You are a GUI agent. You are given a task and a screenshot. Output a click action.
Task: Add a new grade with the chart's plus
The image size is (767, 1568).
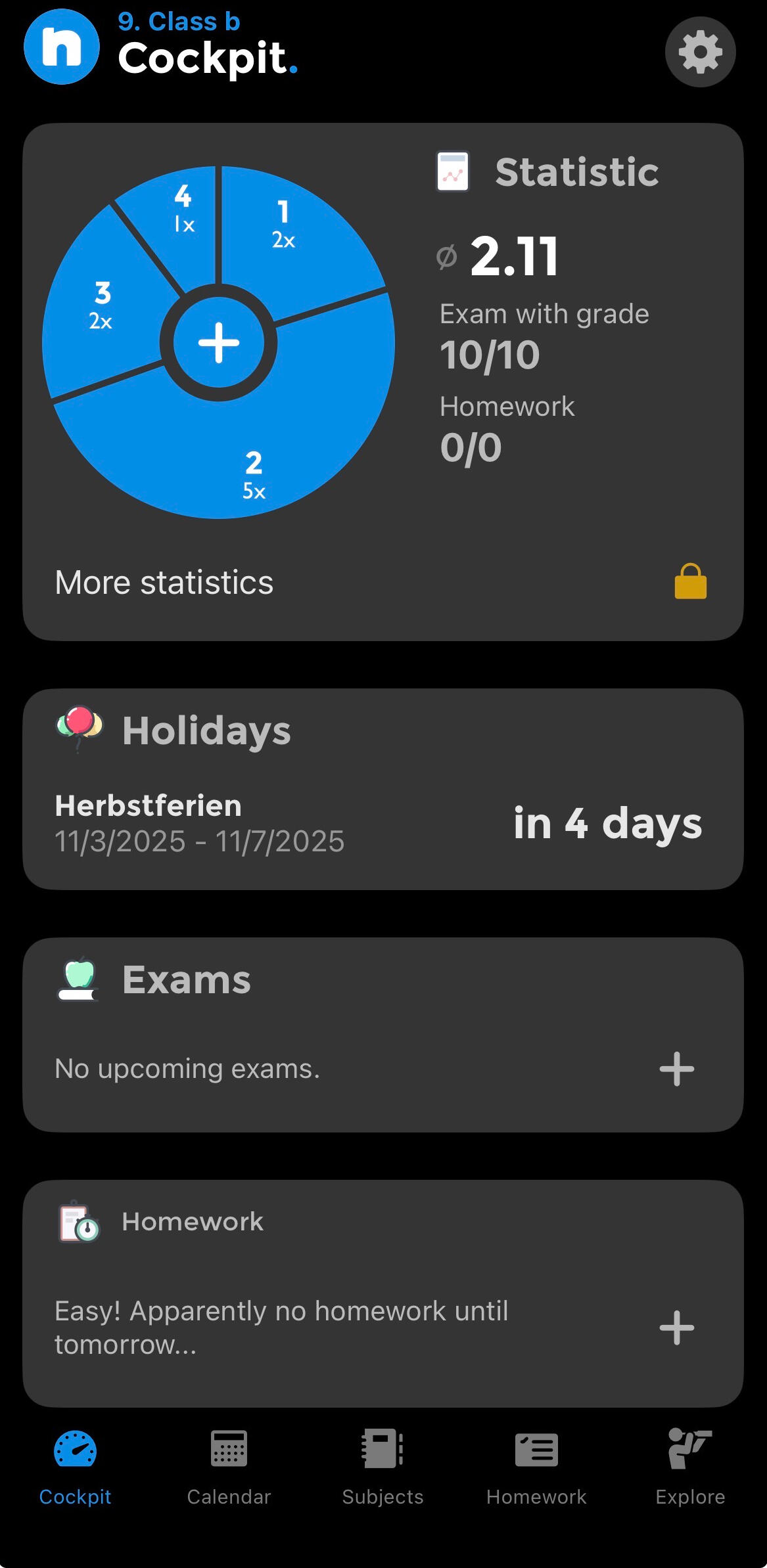coord(219,342)
